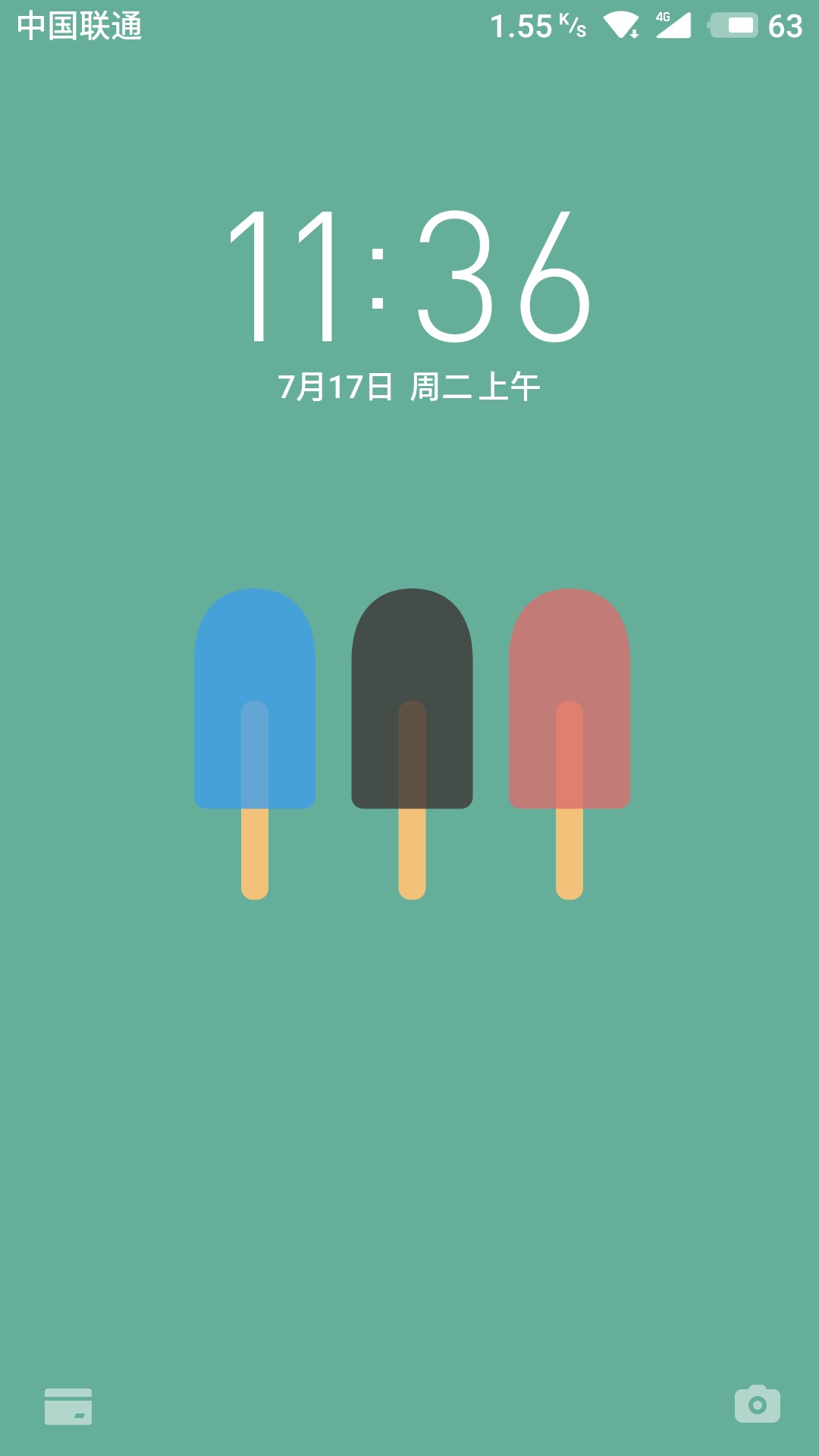Open the wallet card shortcut icon

(x=68, y=1406)
